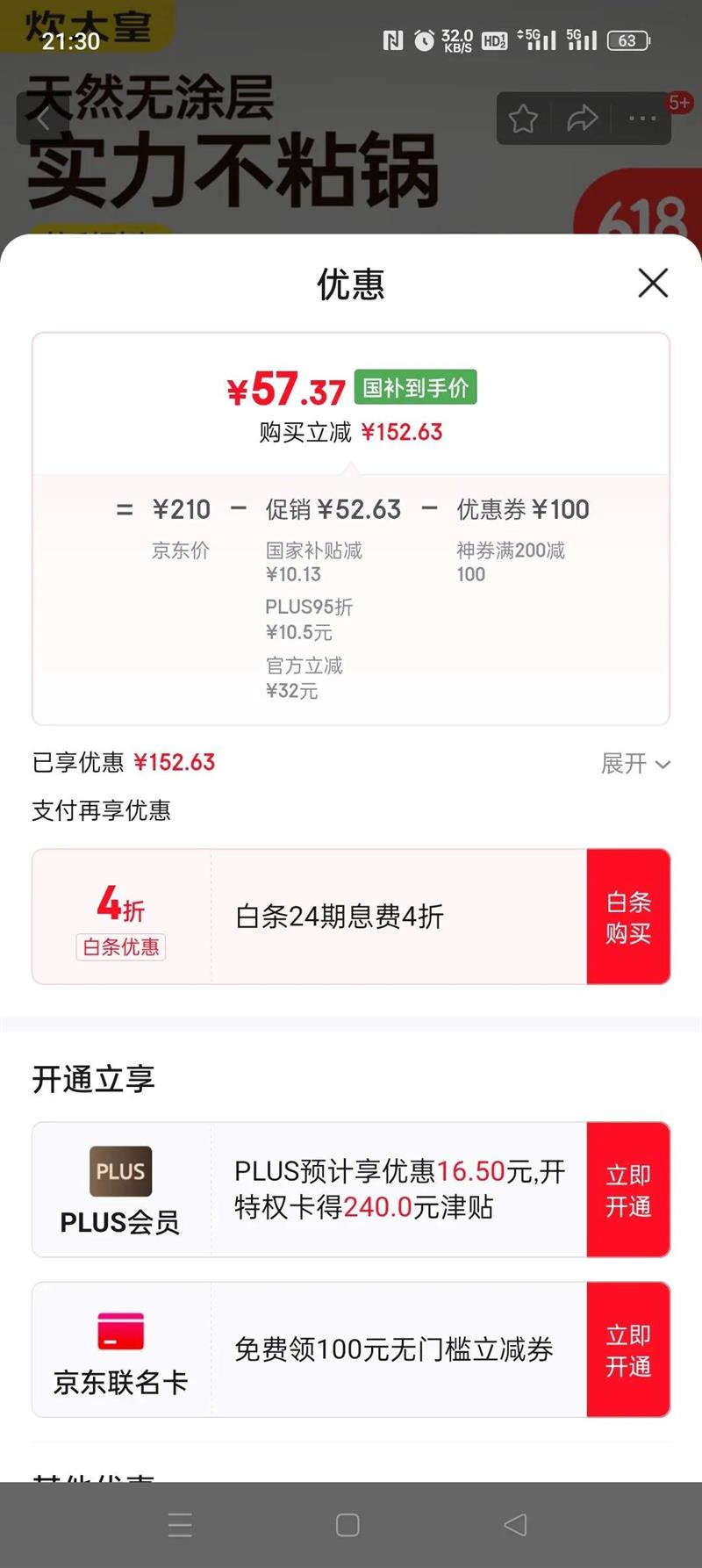Viewport: 702px width, 1568px height.
Task: Tap the system back triangle
Action: pos(516,1525)
